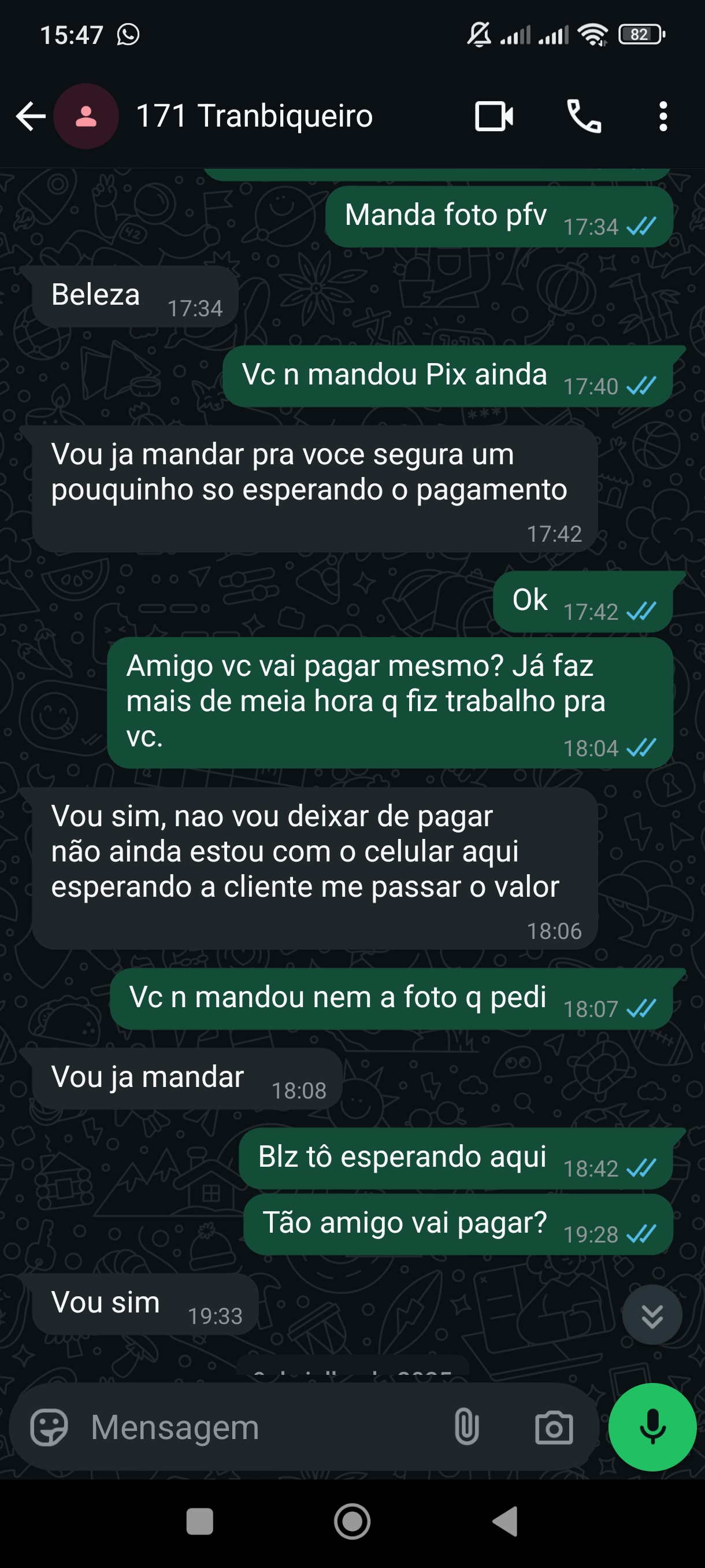Open the 171 Tranbiqueiro contact profile picture

coord(86,116)
